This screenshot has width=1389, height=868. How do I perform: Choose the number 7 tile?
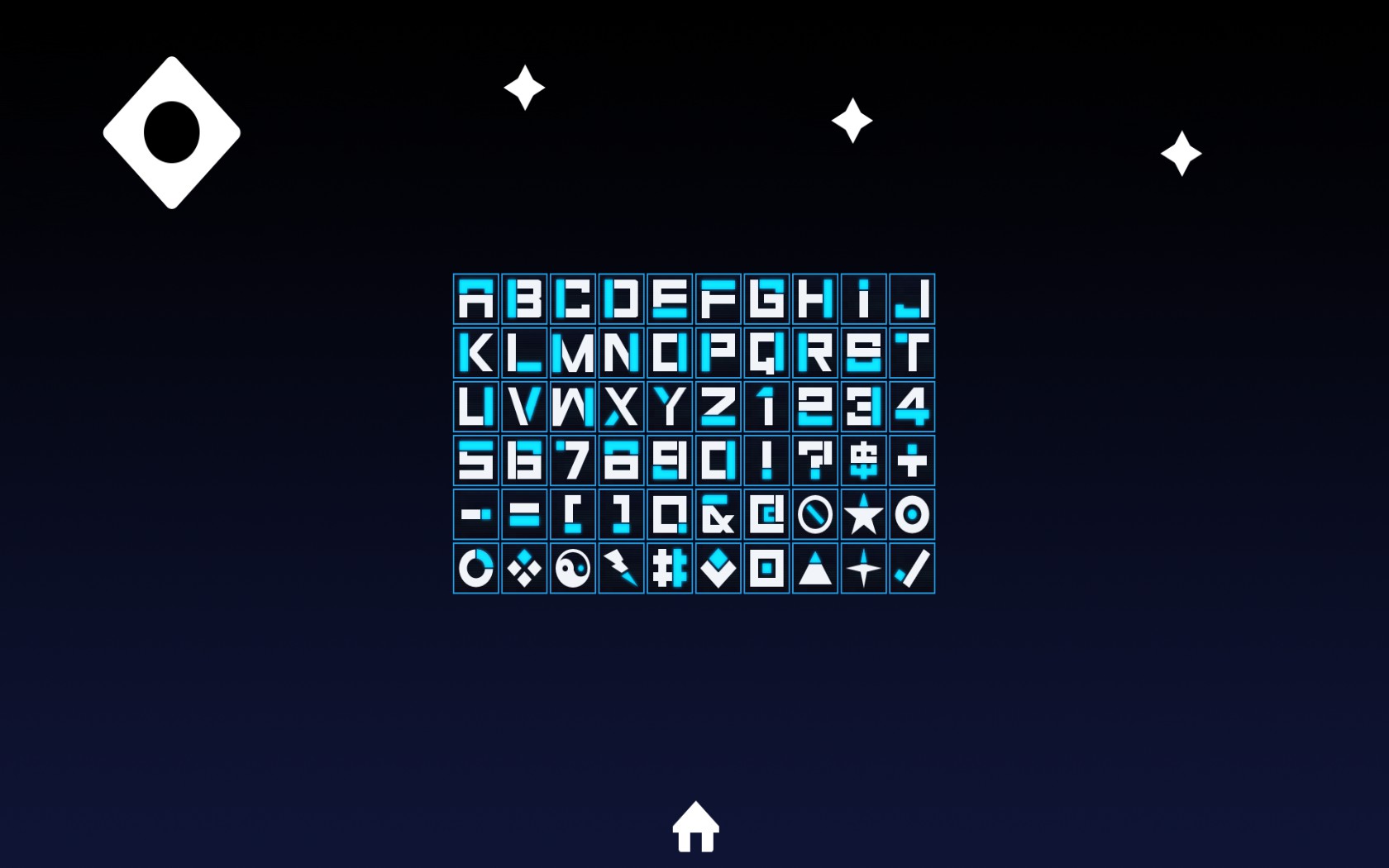(573, 460)
